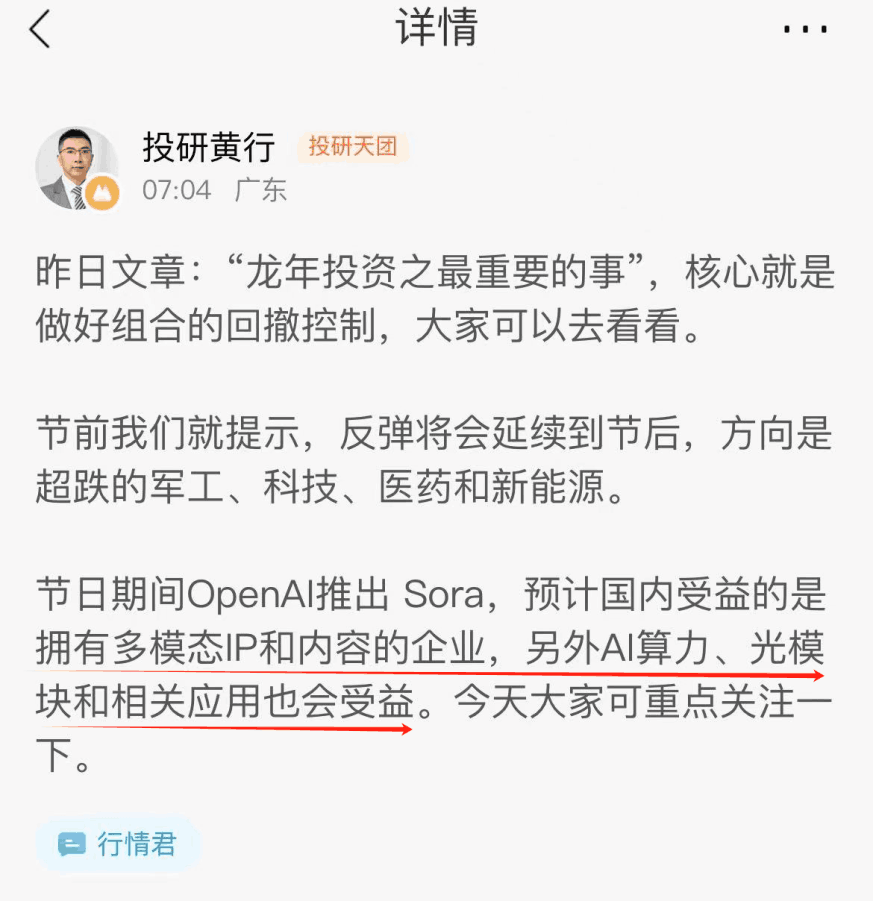The height and width of the screenshot is (901, 873).
Task: Go back using the top-left arrow
Action: [40, 30]
